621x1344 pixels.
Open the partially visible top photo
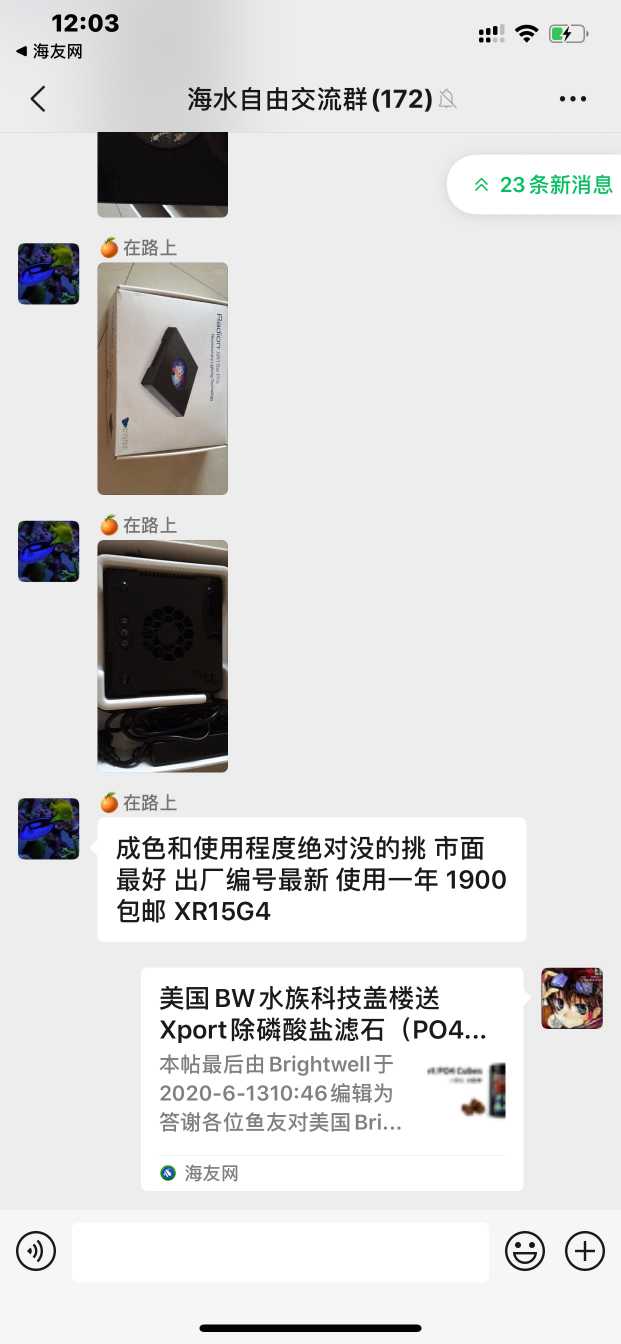[162, 174]
